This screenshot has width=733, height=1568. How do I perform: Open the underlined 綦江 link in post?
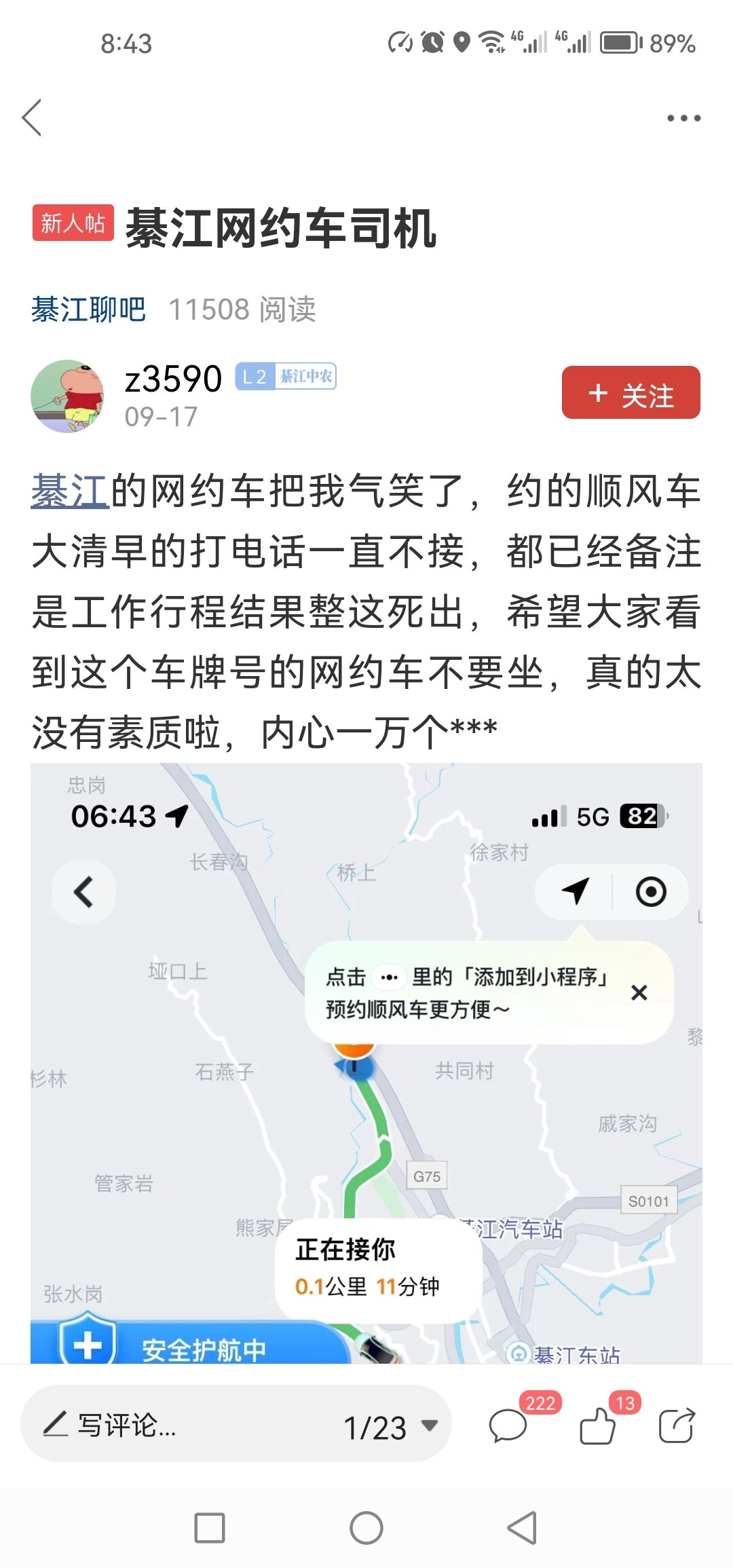[x=70, y=491]
